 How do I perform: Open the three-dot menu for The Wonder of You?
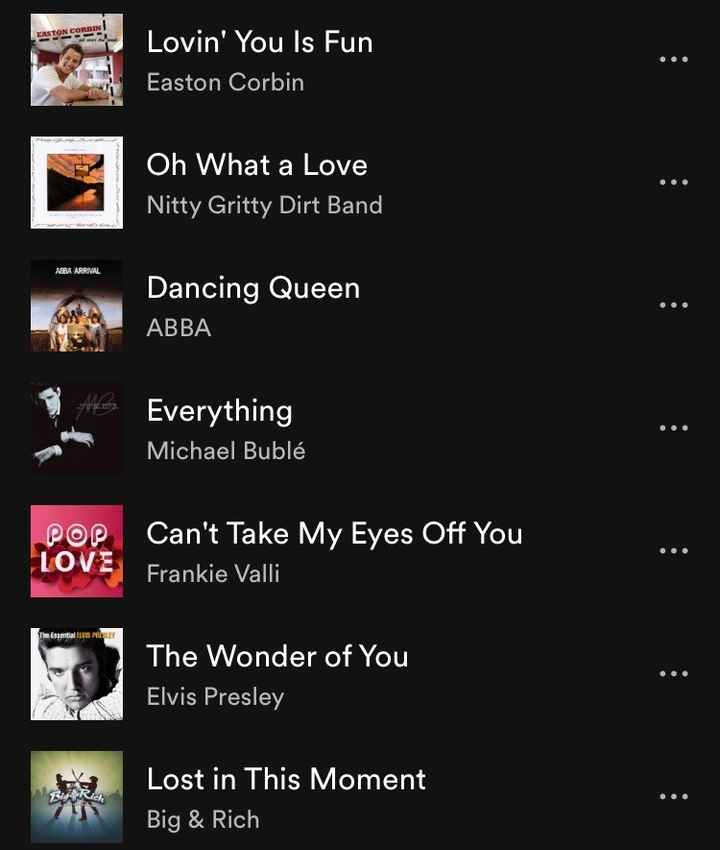tap(675, 673)
